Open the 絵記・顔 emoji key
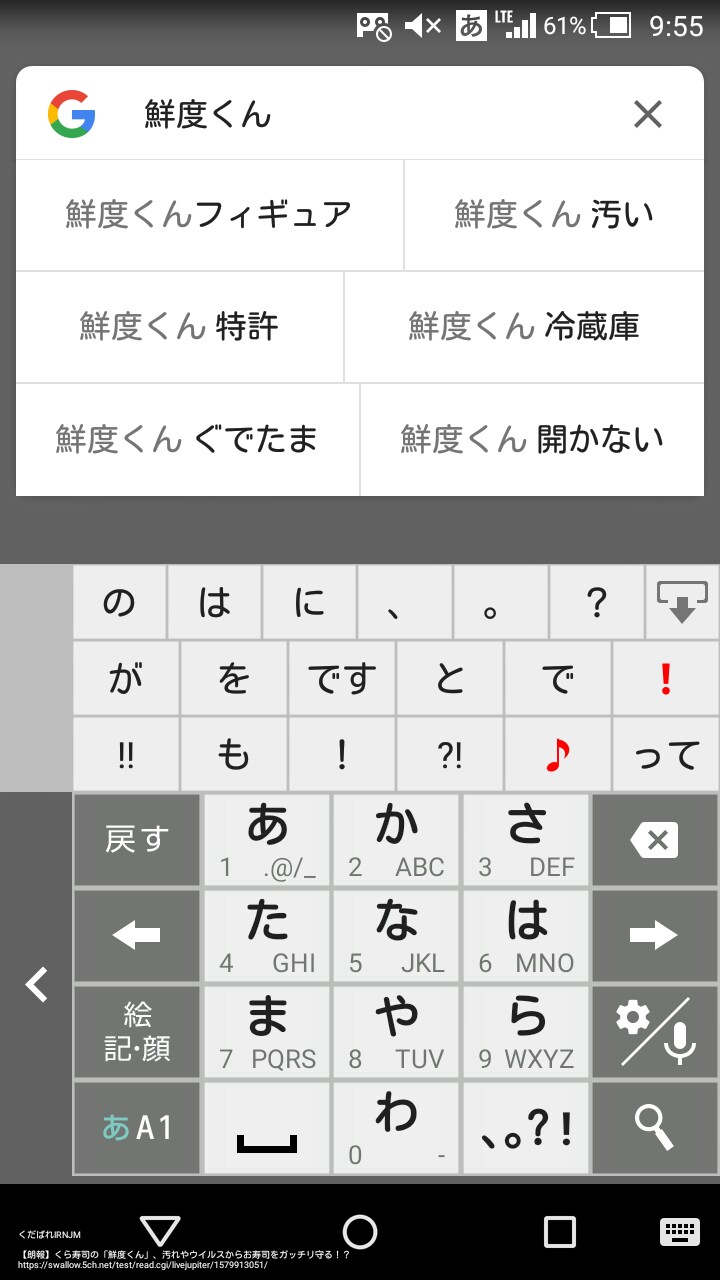720x1280 pixels. (x=137, y=1032)
